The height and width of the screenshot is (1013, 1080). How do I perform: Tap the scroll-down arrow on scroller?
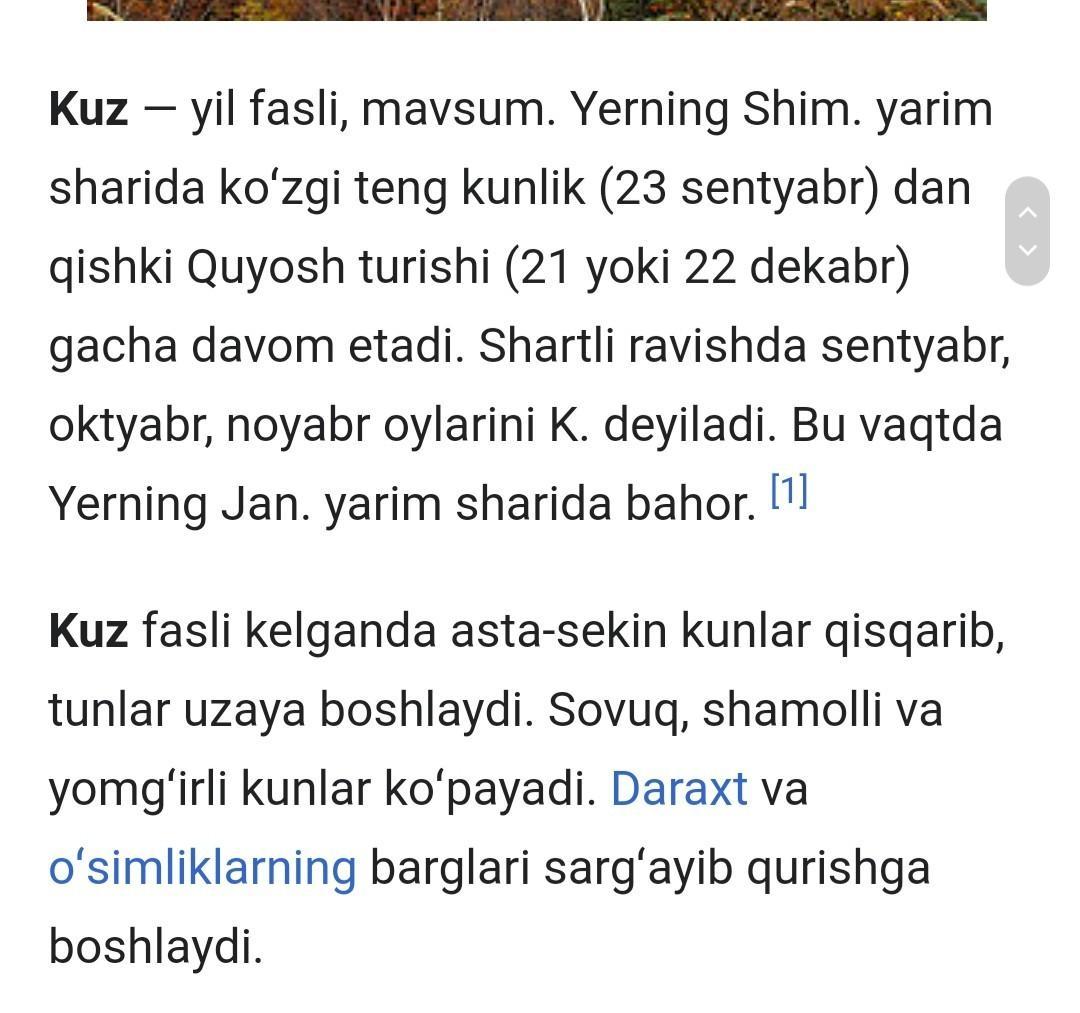pyautogui.click(x=1027, y=250)
